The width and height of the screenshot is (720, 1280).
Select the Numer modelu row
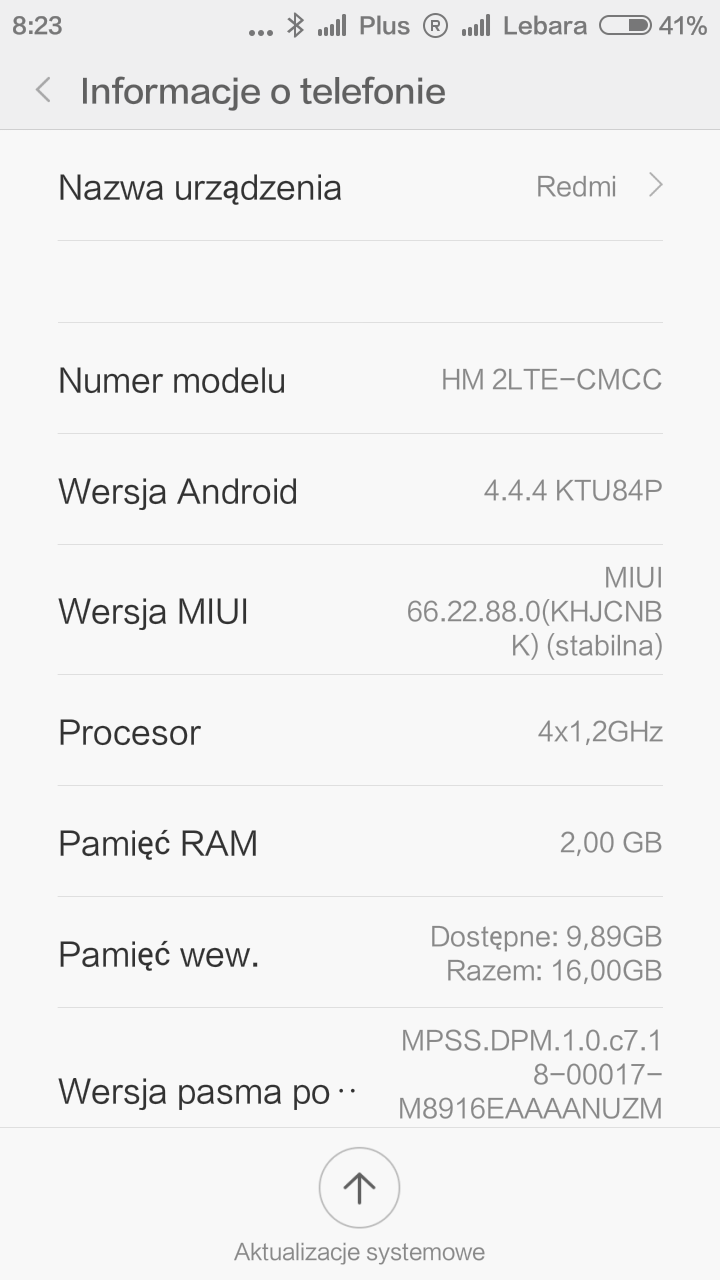point(360,380)
